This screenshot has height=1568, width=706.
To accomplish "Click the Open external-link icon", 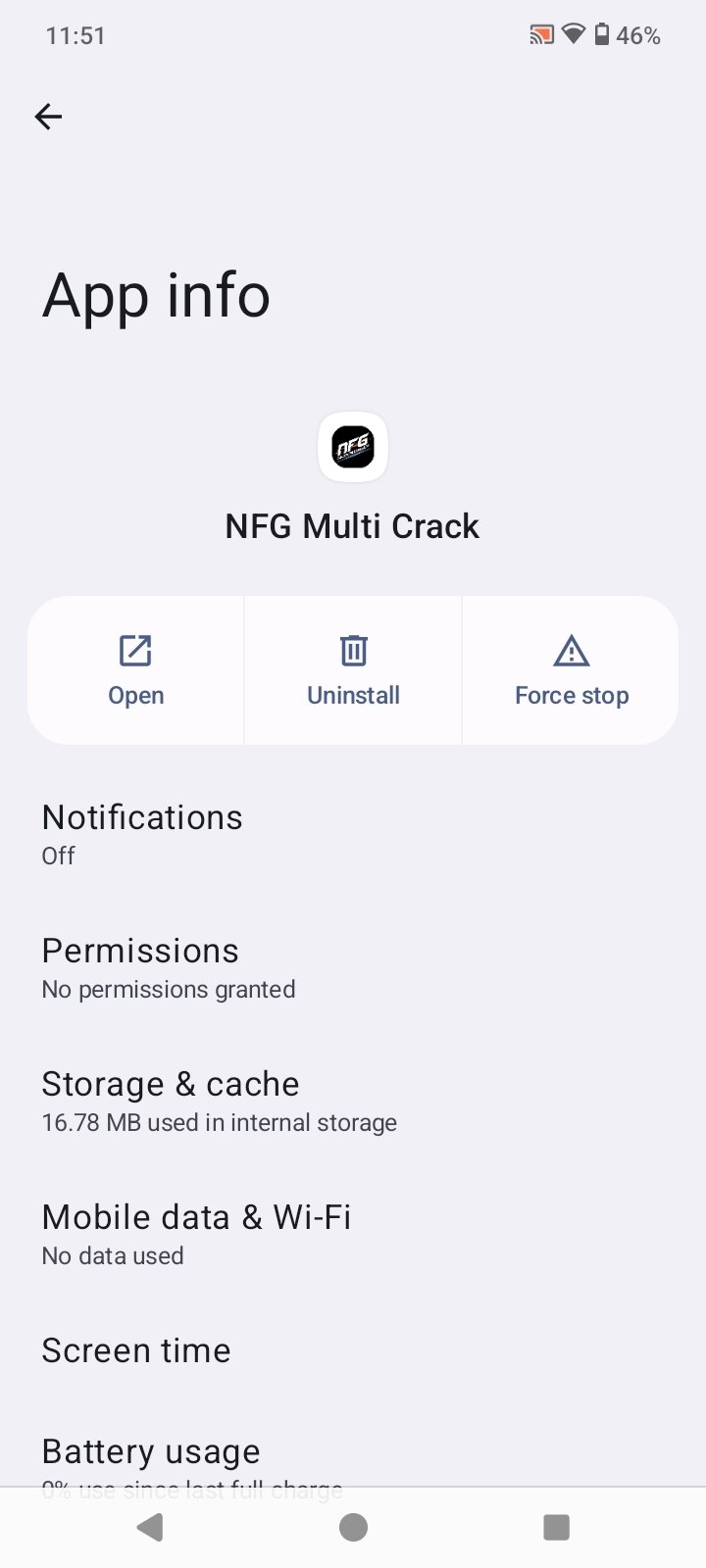I will (134, 650).
